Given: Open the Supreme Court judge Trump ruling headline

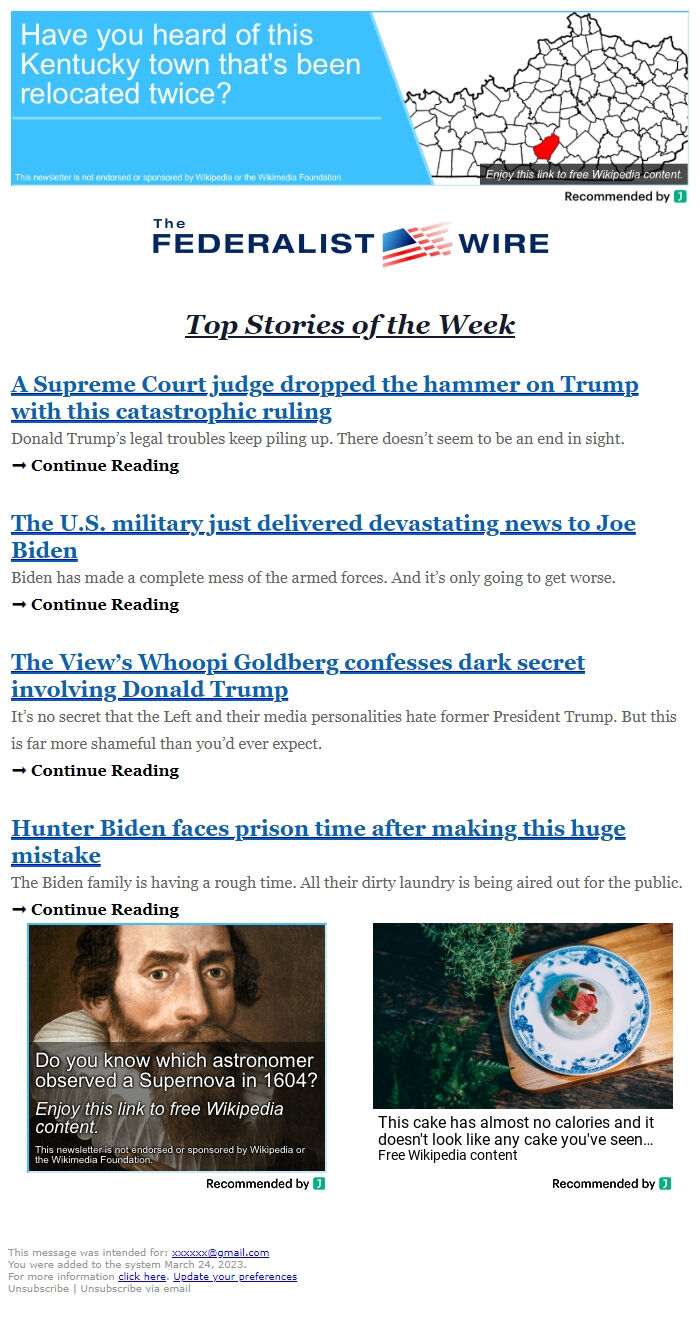Looking at the screenshot, I should pos(324,398).
